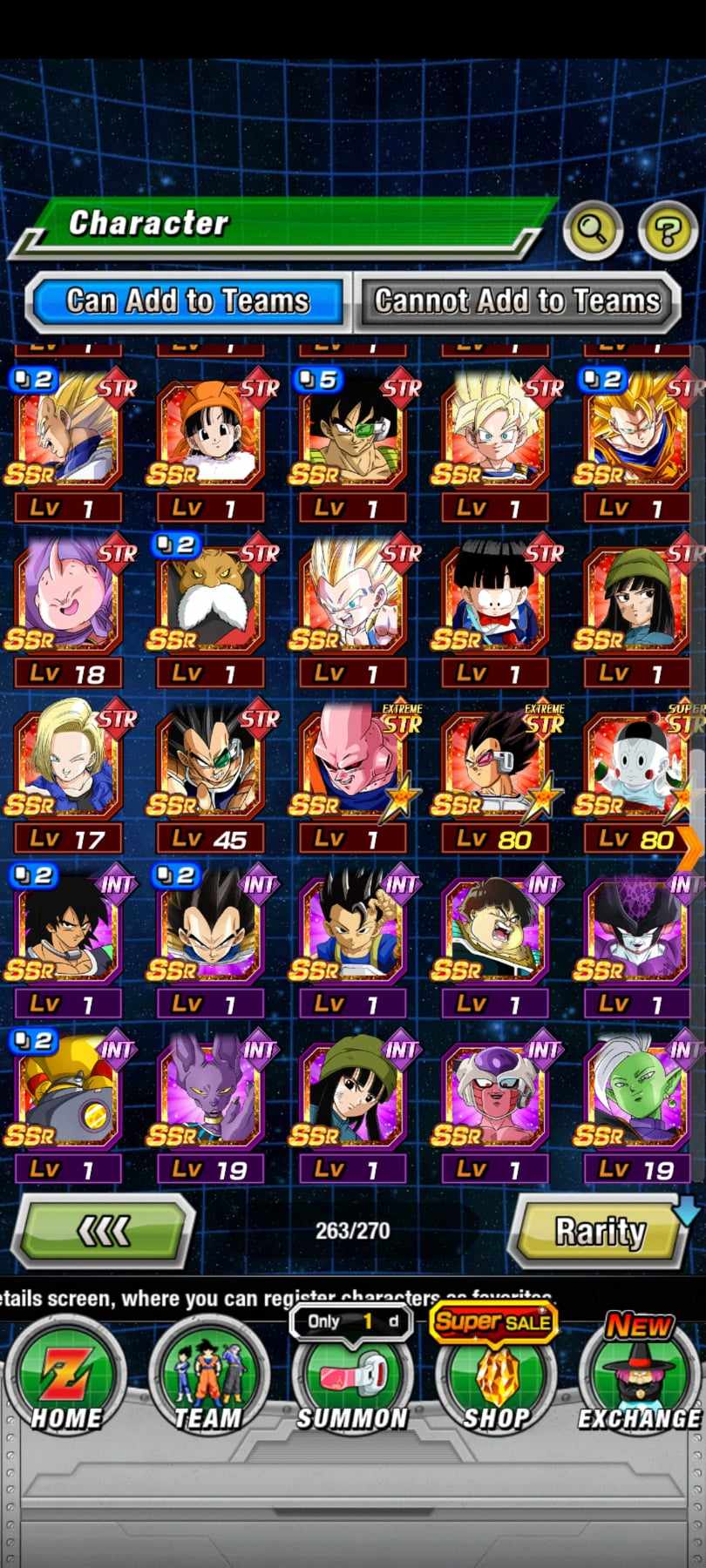The image size is (706, 1568).
Task: Select the STR character at Lv 17
Action: 67,767
